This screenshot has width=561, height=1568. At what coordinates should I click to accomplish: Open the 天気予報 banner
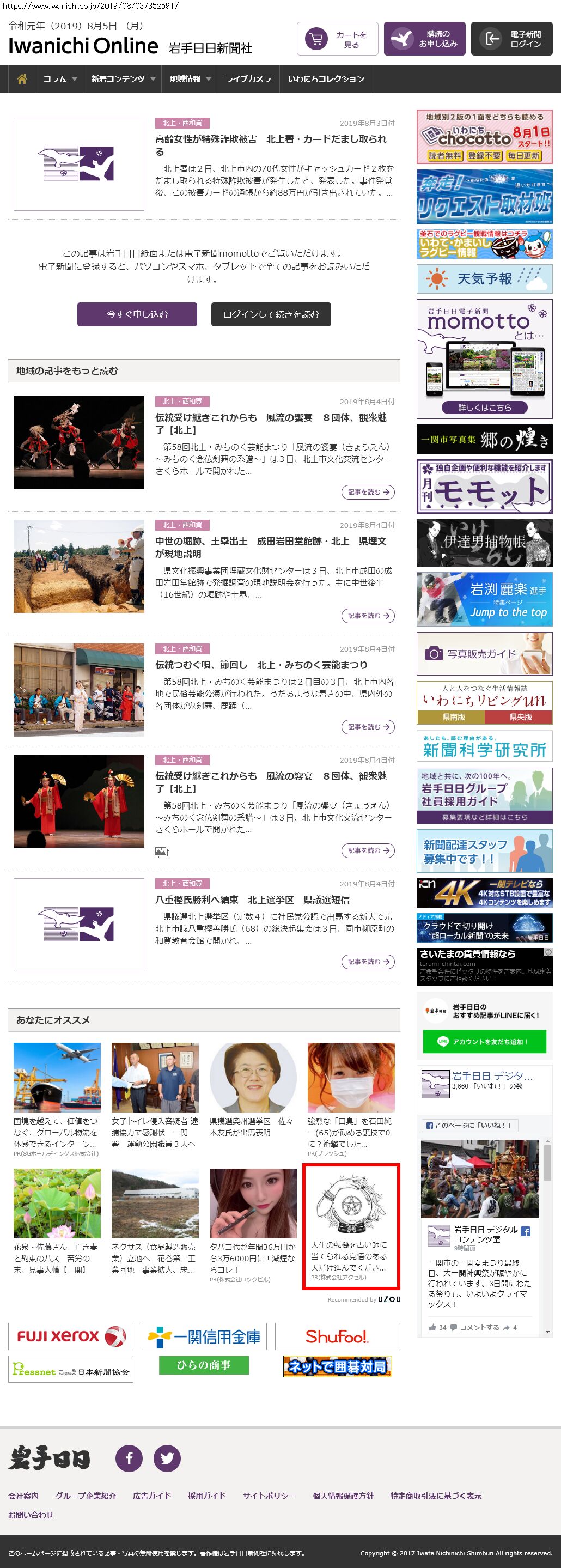[x=484, y=279]
